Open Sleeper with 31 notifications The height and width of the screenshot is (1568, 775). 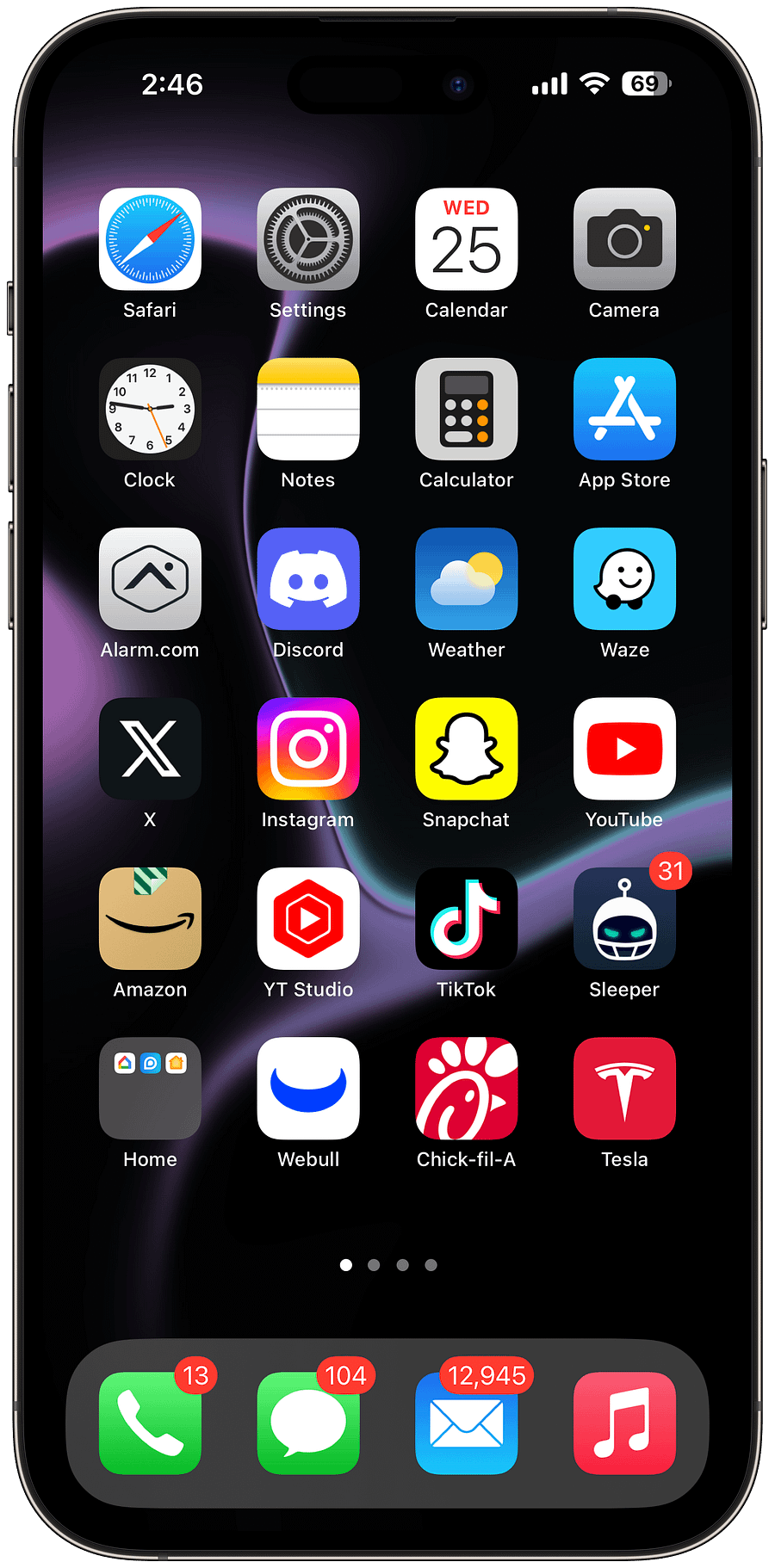tap(624, 918)
